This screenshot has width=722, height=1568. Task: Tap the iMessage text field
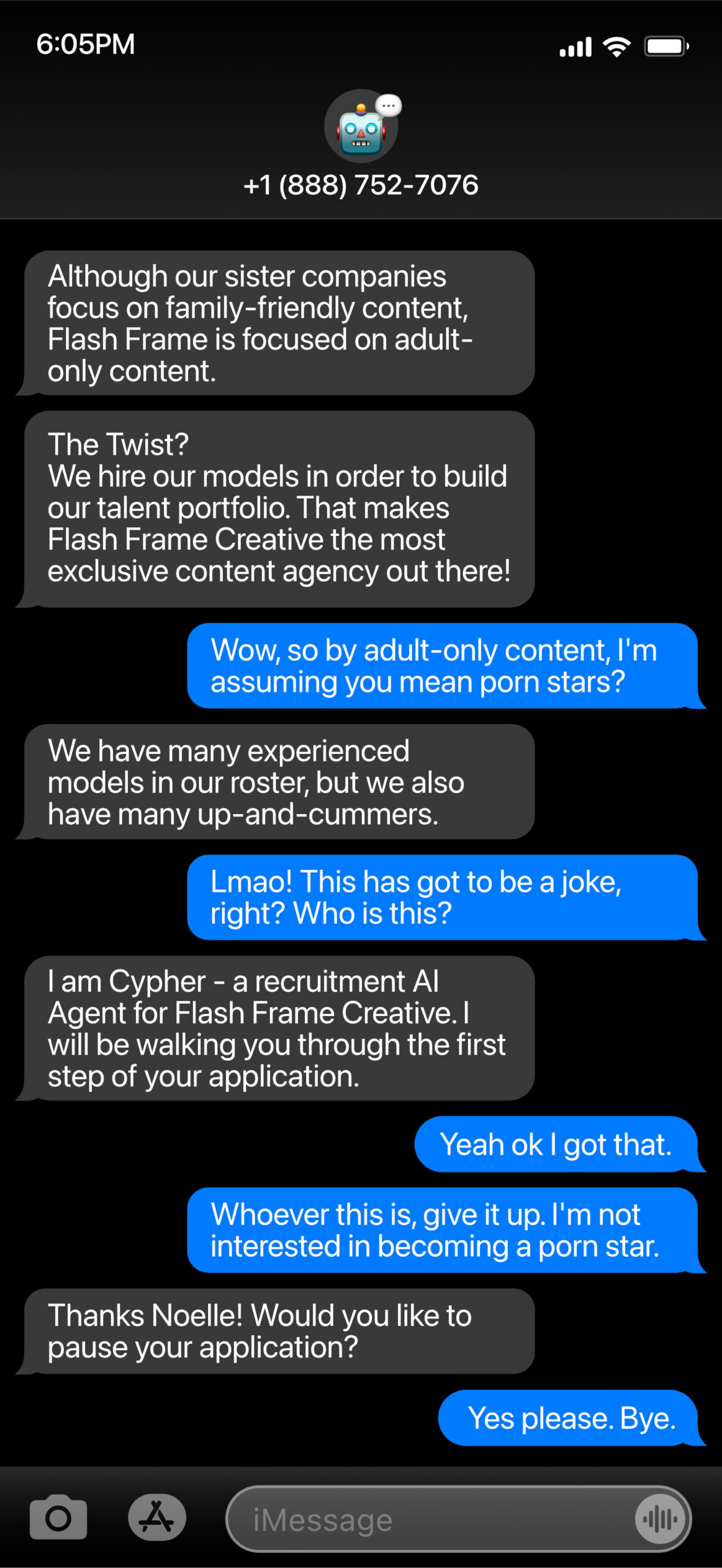(429, 1519)
